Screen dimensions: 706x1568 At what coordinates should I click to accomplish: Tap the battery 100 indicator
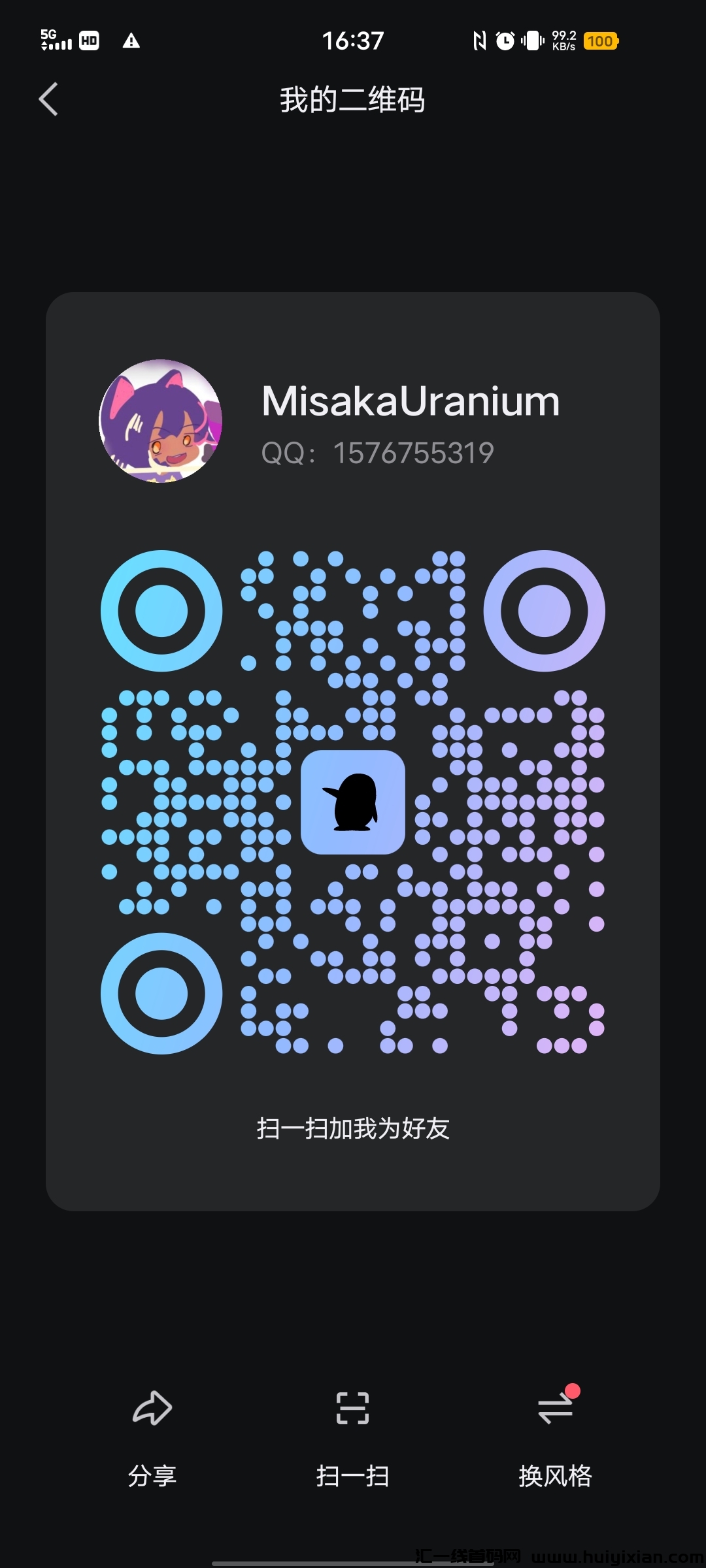[x=601, y=41]
